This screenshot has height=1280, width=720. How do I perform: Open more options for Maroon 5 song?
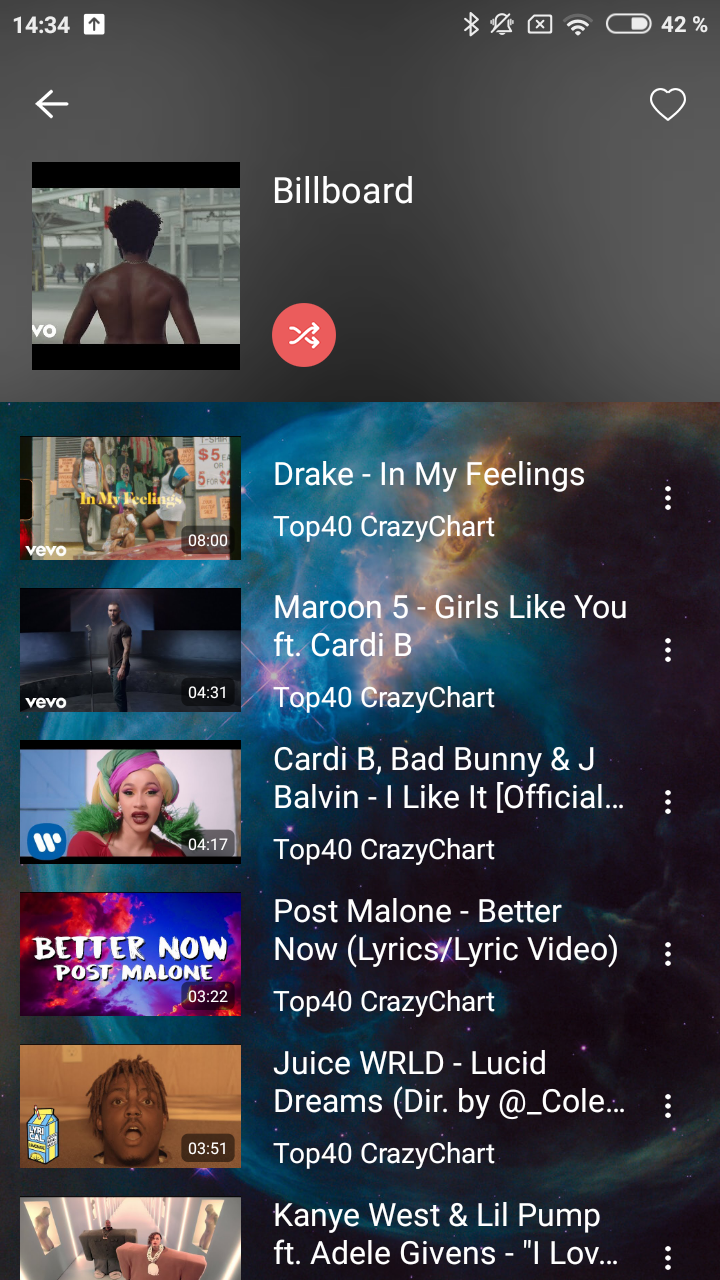tap(668, 650)
